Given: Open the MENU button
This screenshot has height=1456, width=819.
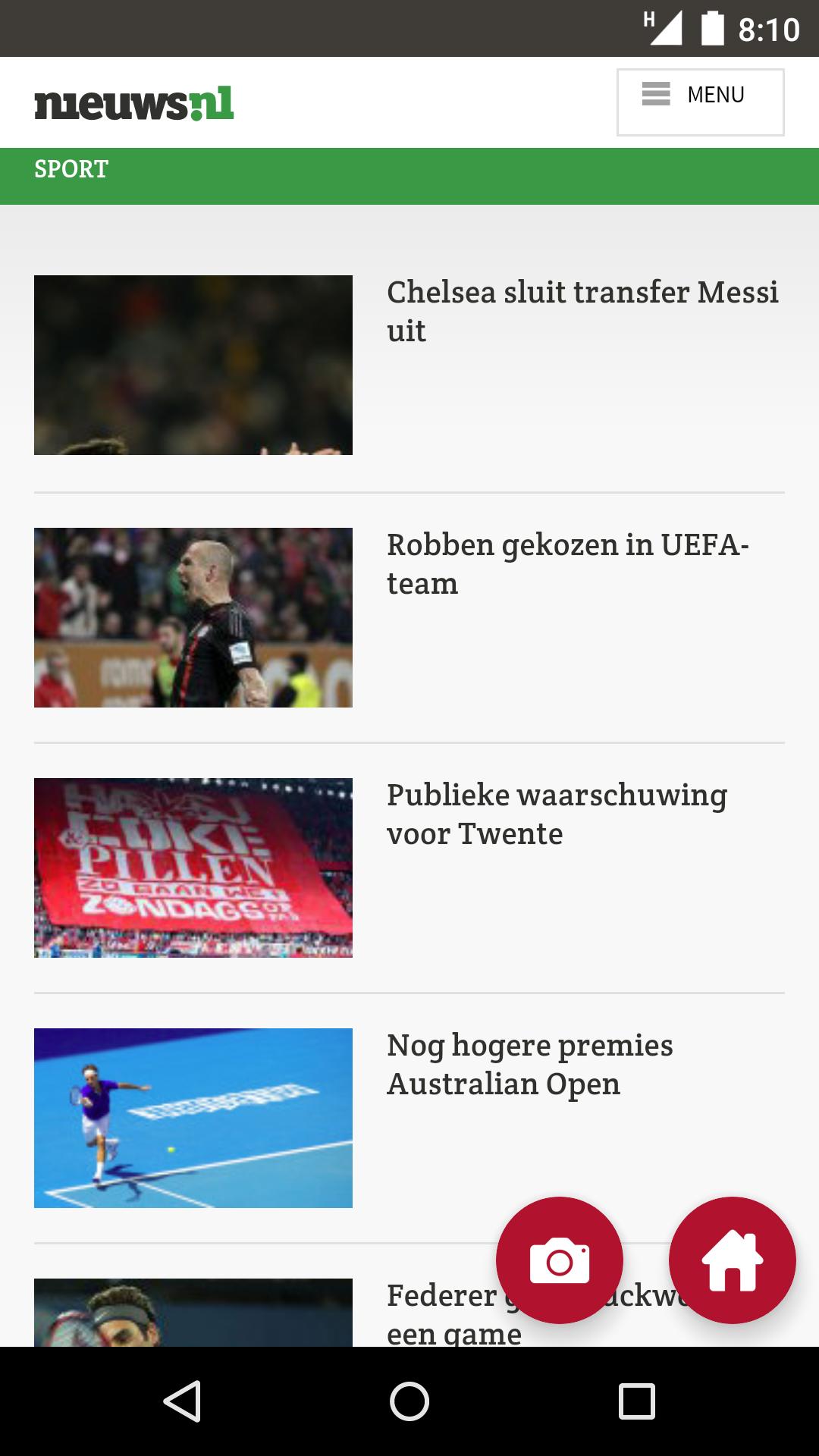Looking at the screenshot, I should point(700,102).
